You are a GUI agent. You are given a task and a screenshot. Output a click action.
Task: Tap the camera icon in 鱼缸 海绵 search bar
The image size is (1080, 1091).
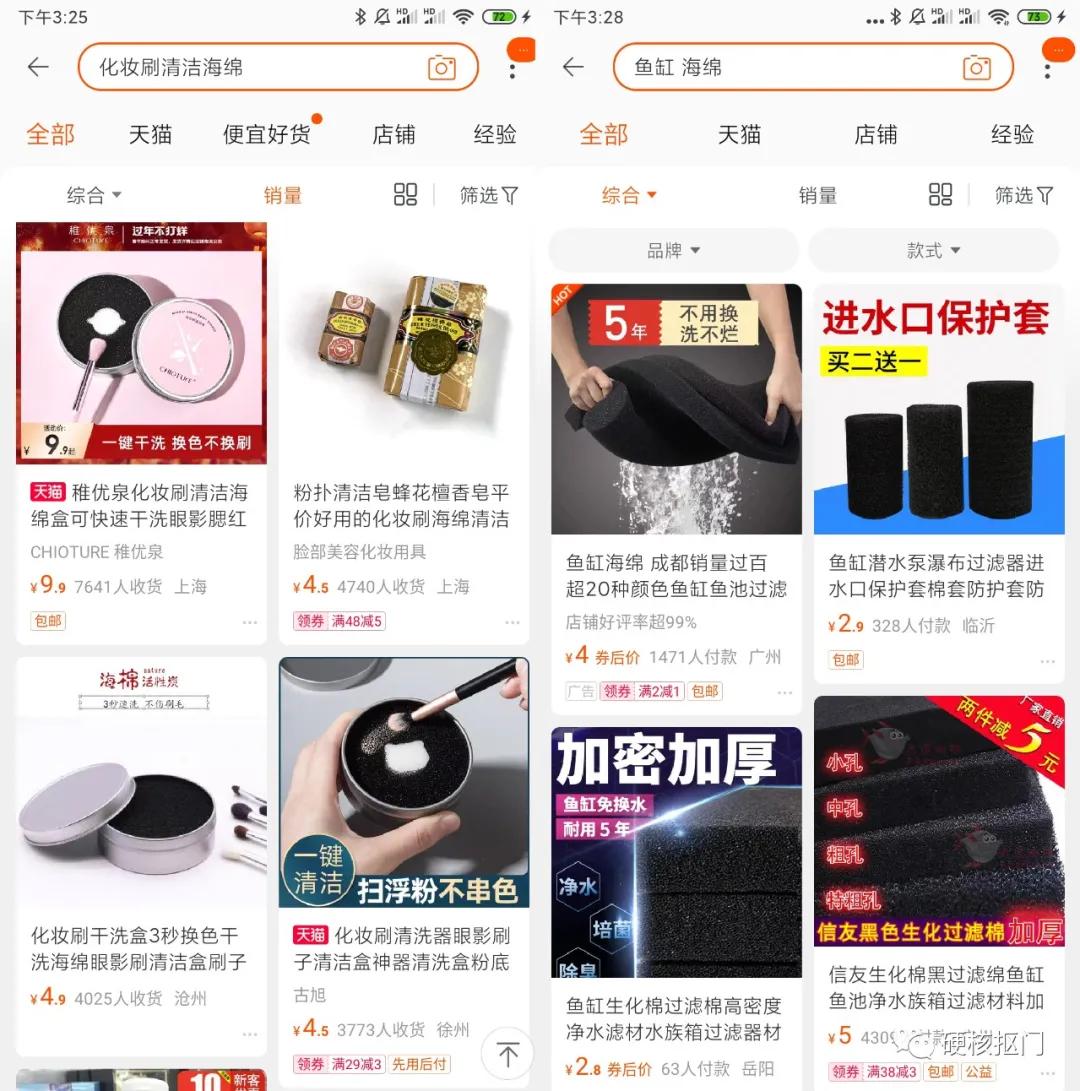pyautogui.click(x=977, y=67)
